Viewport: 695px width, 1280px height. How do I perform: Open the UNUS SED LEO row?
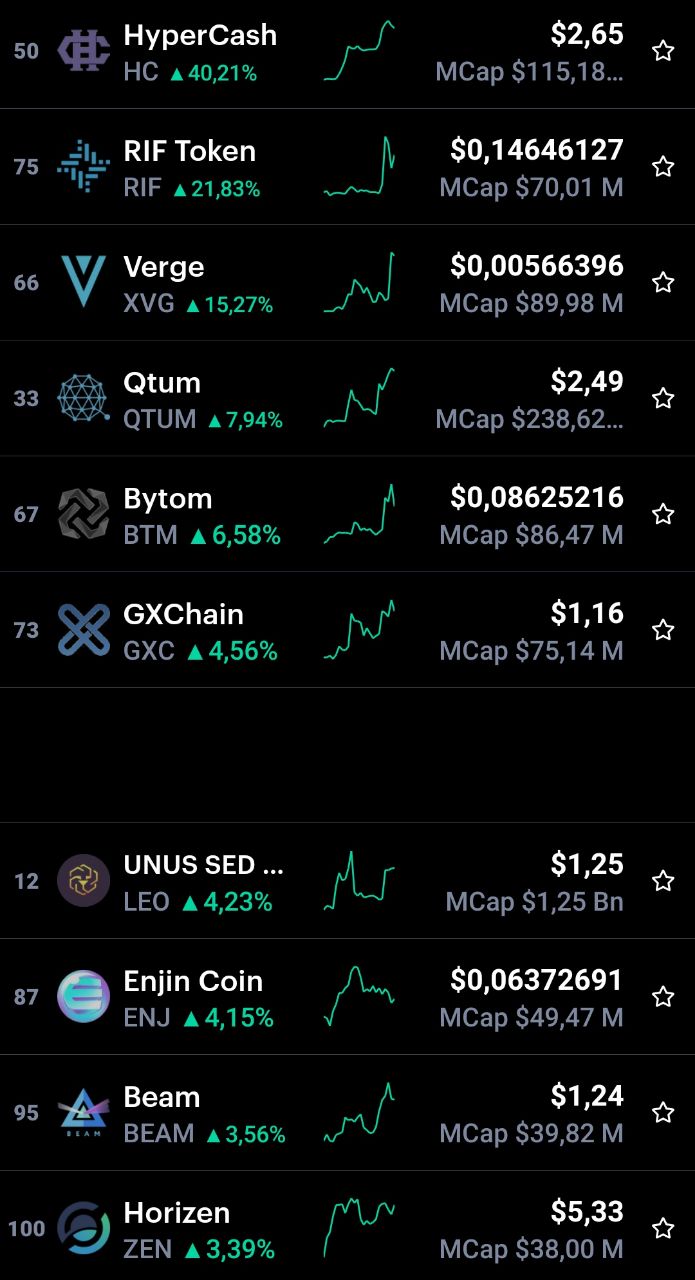(x=347, y=881)
